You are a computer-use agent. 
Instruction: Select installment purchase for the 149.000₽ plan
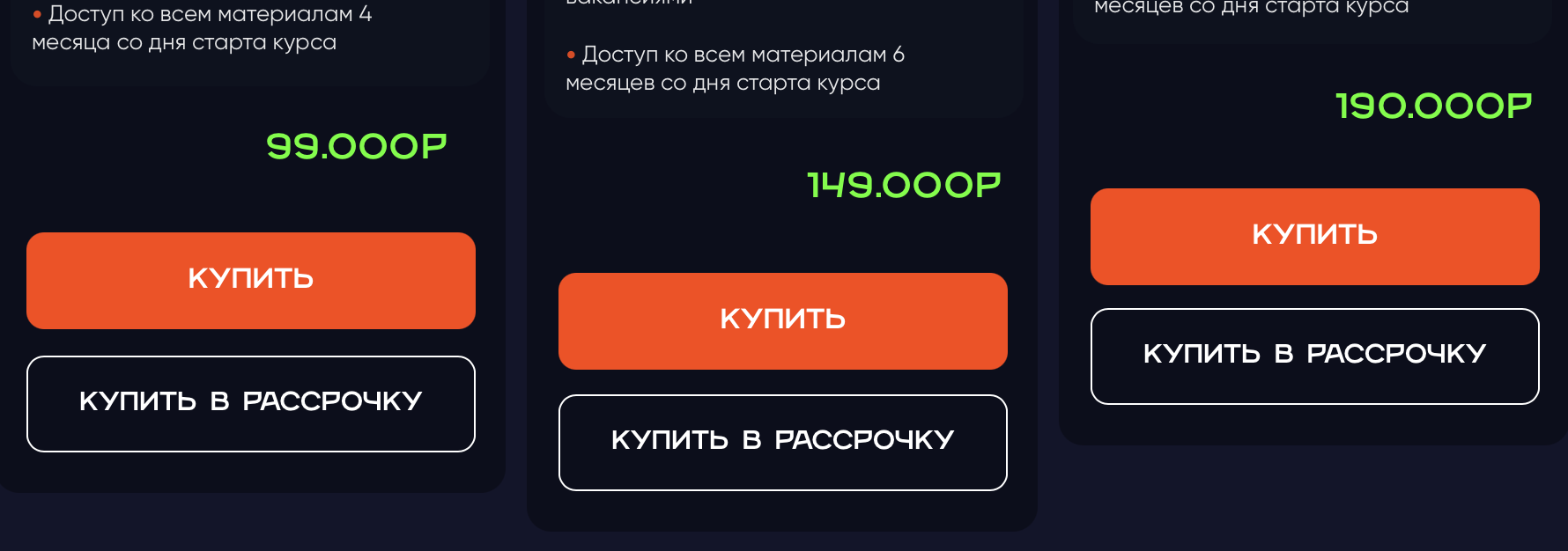(783, 443)
